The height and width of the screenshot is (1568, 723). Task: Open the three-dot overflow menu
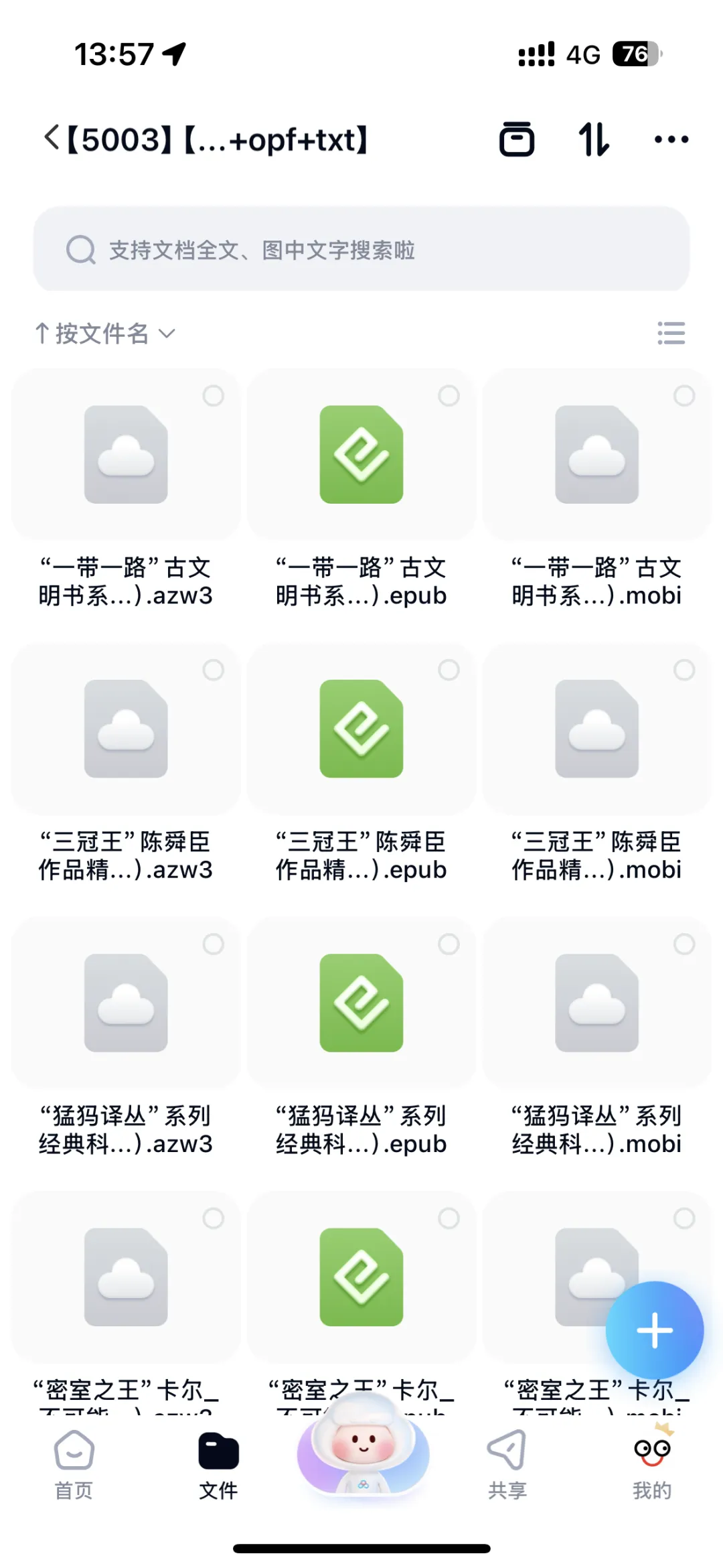[x=671, y=139]
